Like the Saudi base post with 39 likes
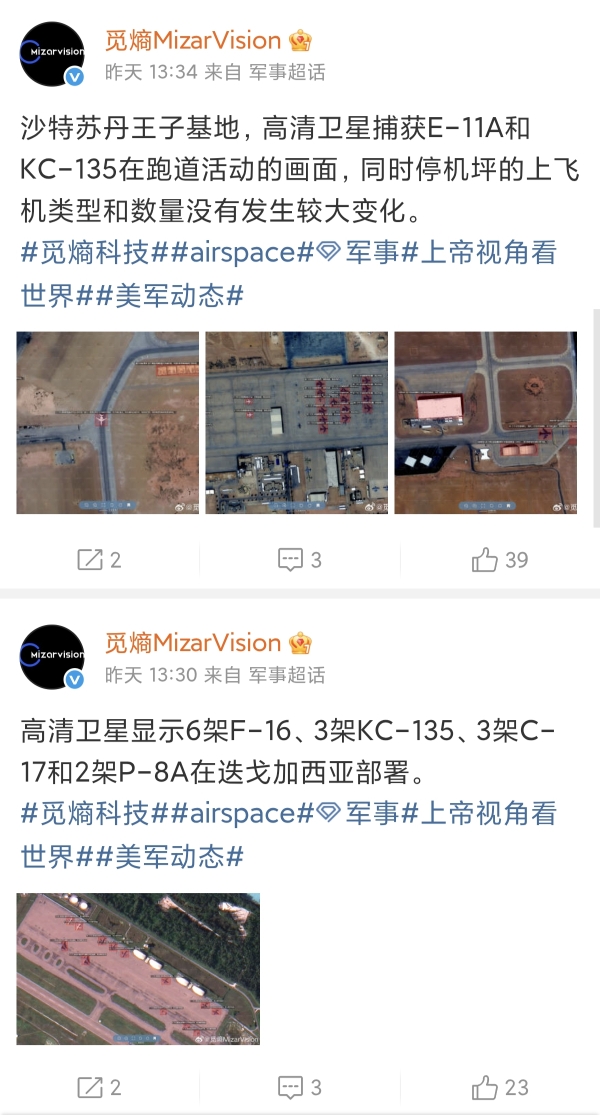The image size is (600, 1115). [500, 560]
